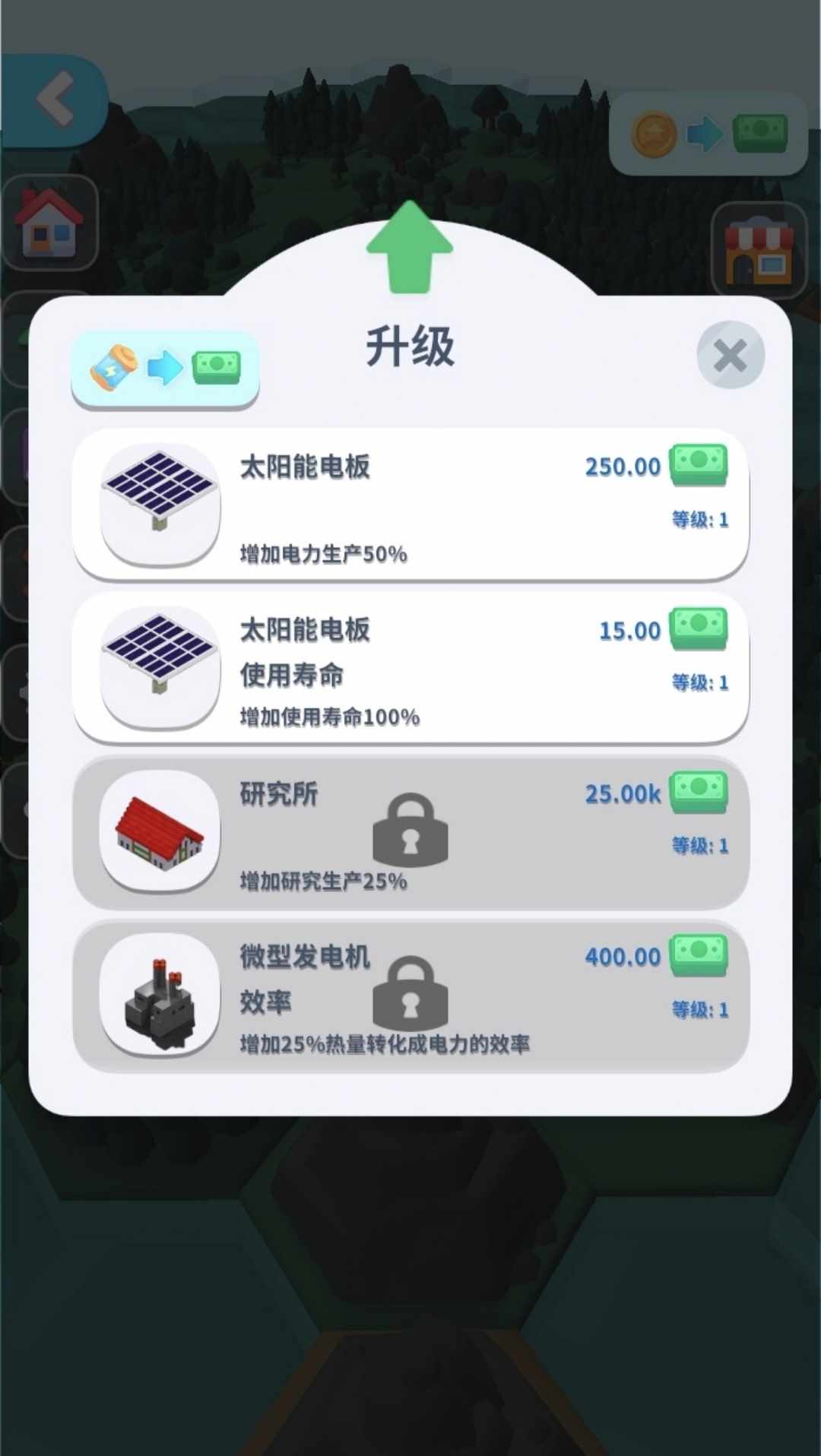Purchase the 太阳能电板 使用寿命 upgrade for 15.00
Screen dimensions: 821x1456
tap(410, 667)
